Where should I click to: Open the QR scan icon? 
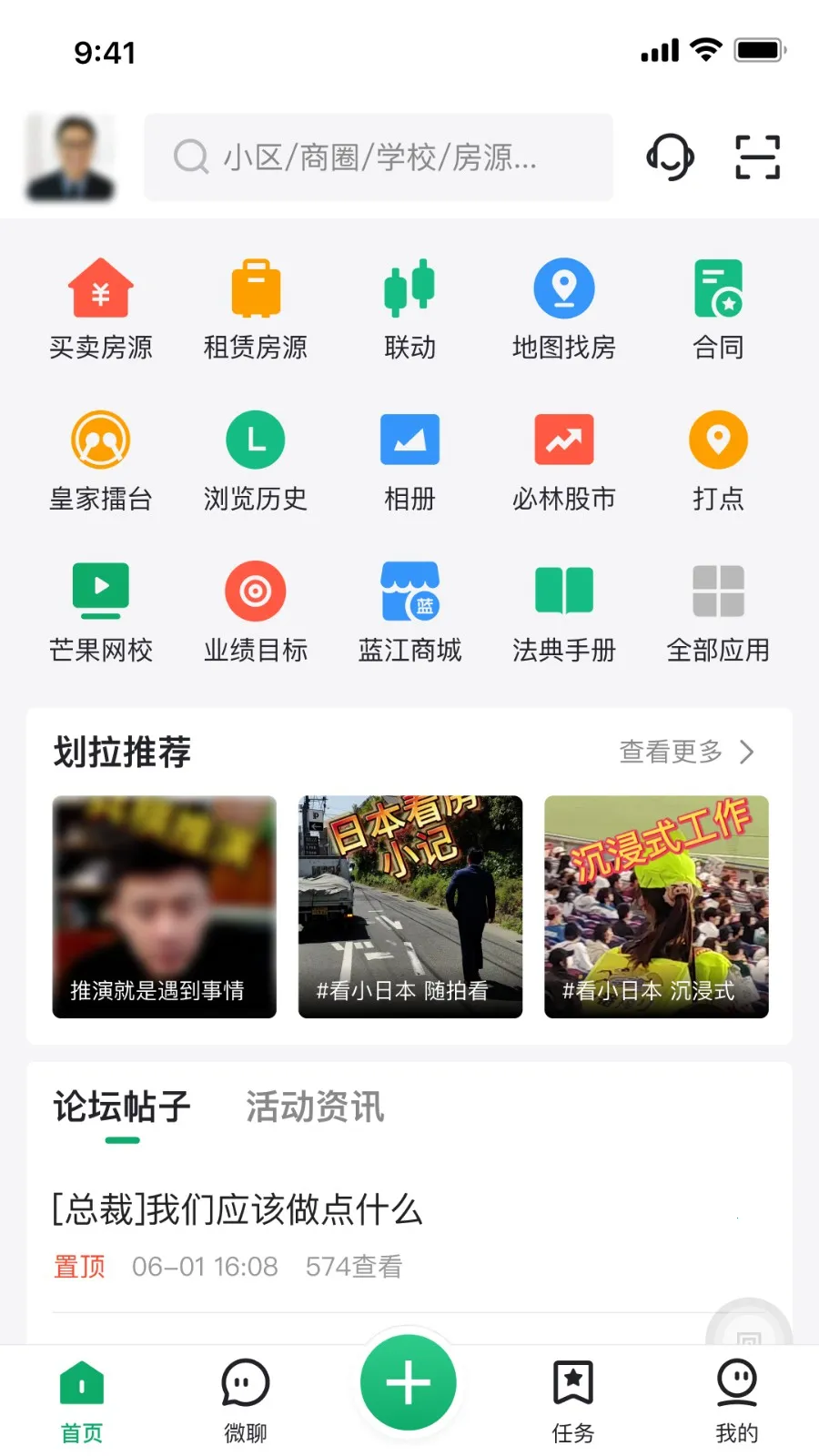[756, 157]
